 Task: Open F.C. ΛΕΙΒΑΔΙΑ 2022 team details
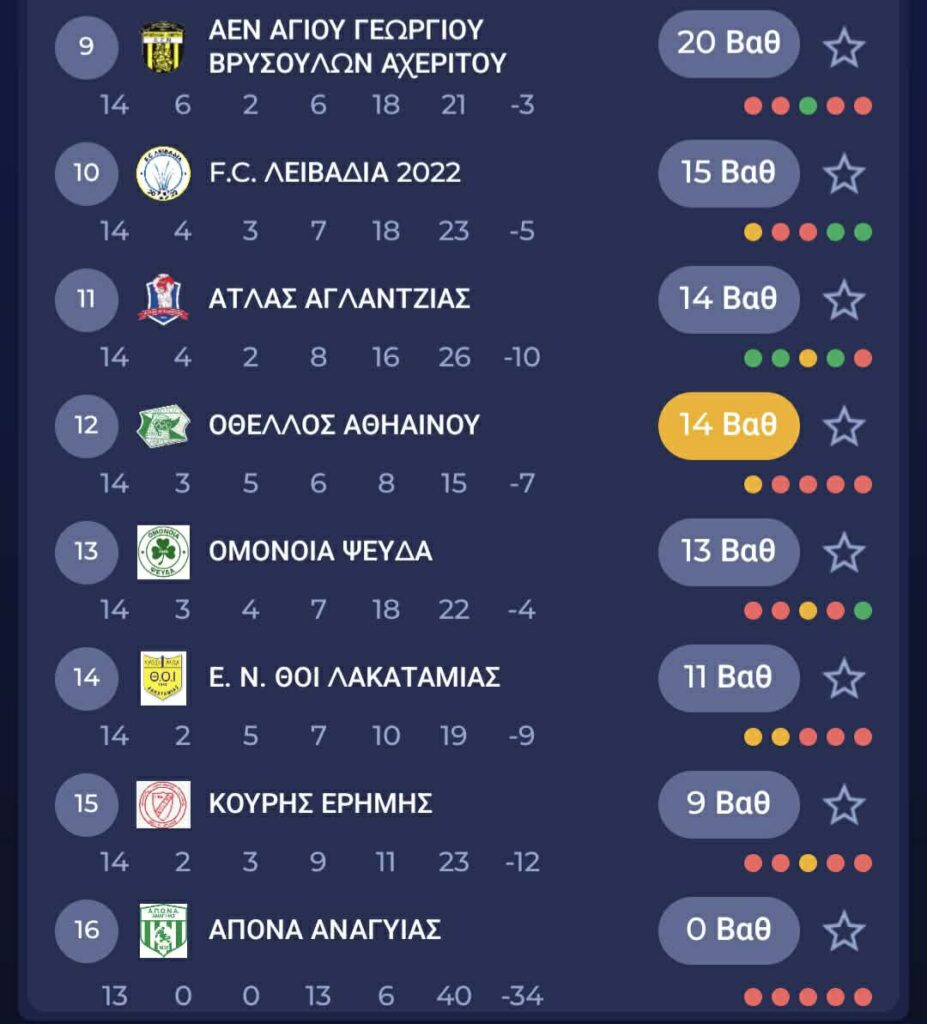click(334, 173)
